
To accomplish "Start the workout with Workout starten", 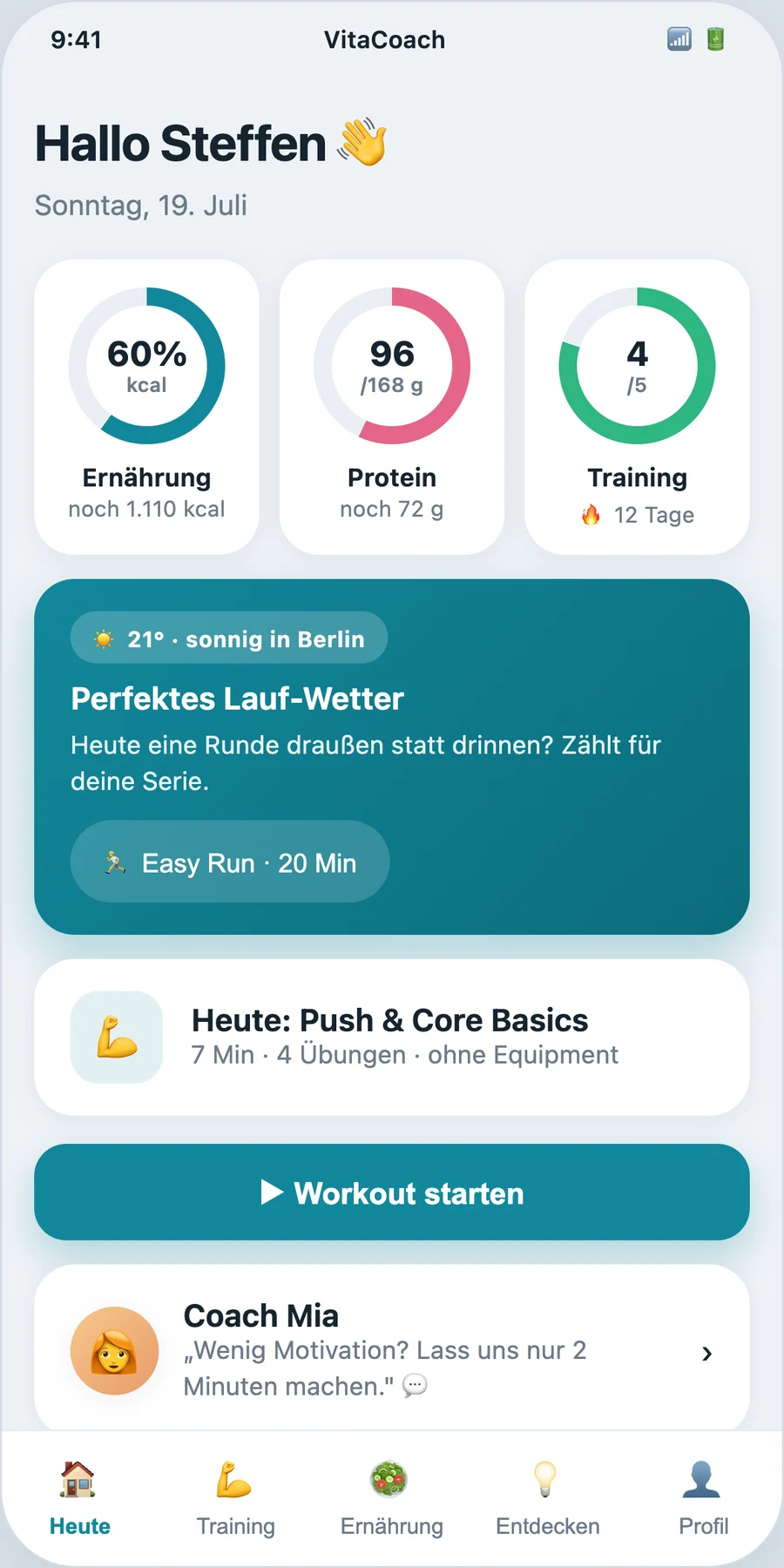I will 392,1193.
